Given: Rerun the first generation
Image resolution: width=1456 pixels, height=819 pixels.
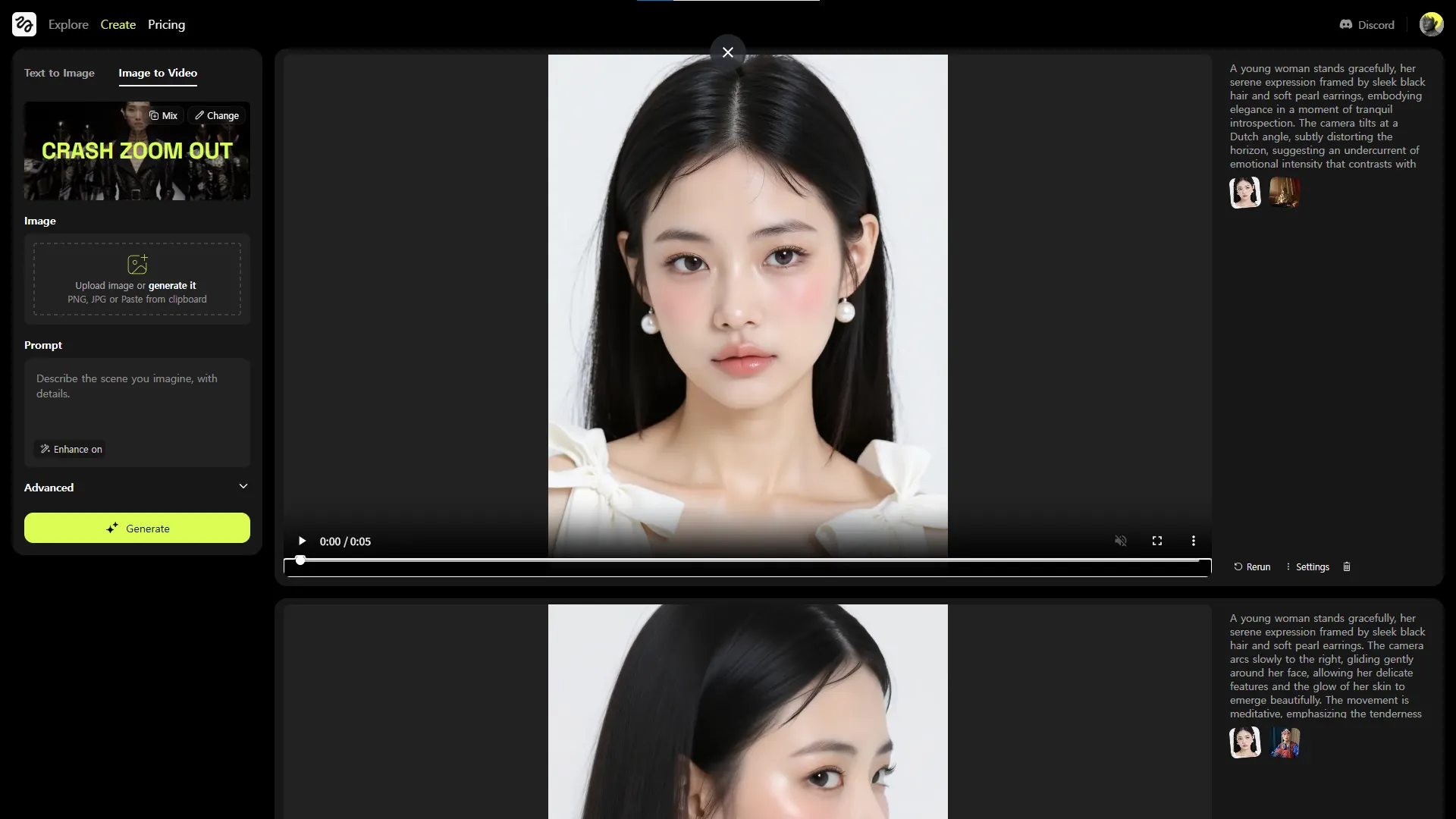Looking at the screenshot, I should click(x=1252, y=566).
